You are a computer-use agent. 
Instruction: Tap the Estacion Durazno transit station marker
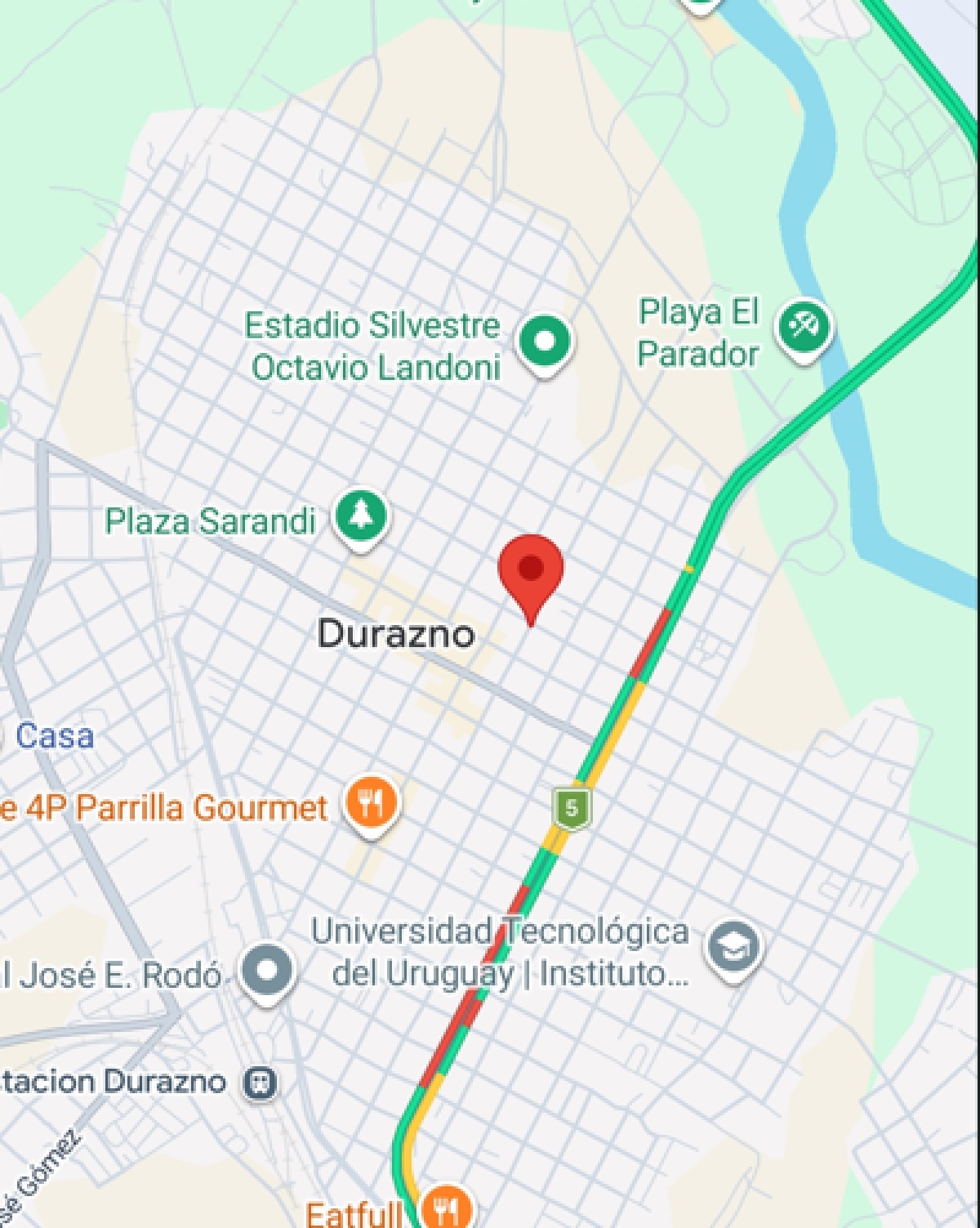[261, 1083]
